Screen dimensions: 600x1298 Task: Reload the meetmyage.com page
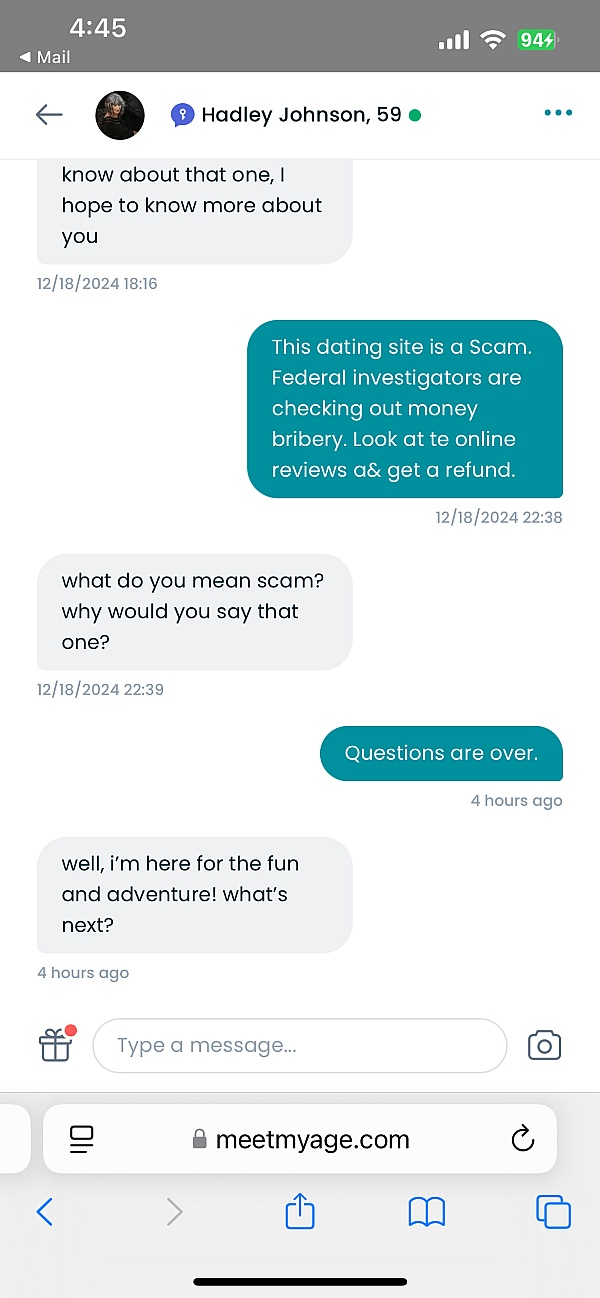click(522, 1139)
